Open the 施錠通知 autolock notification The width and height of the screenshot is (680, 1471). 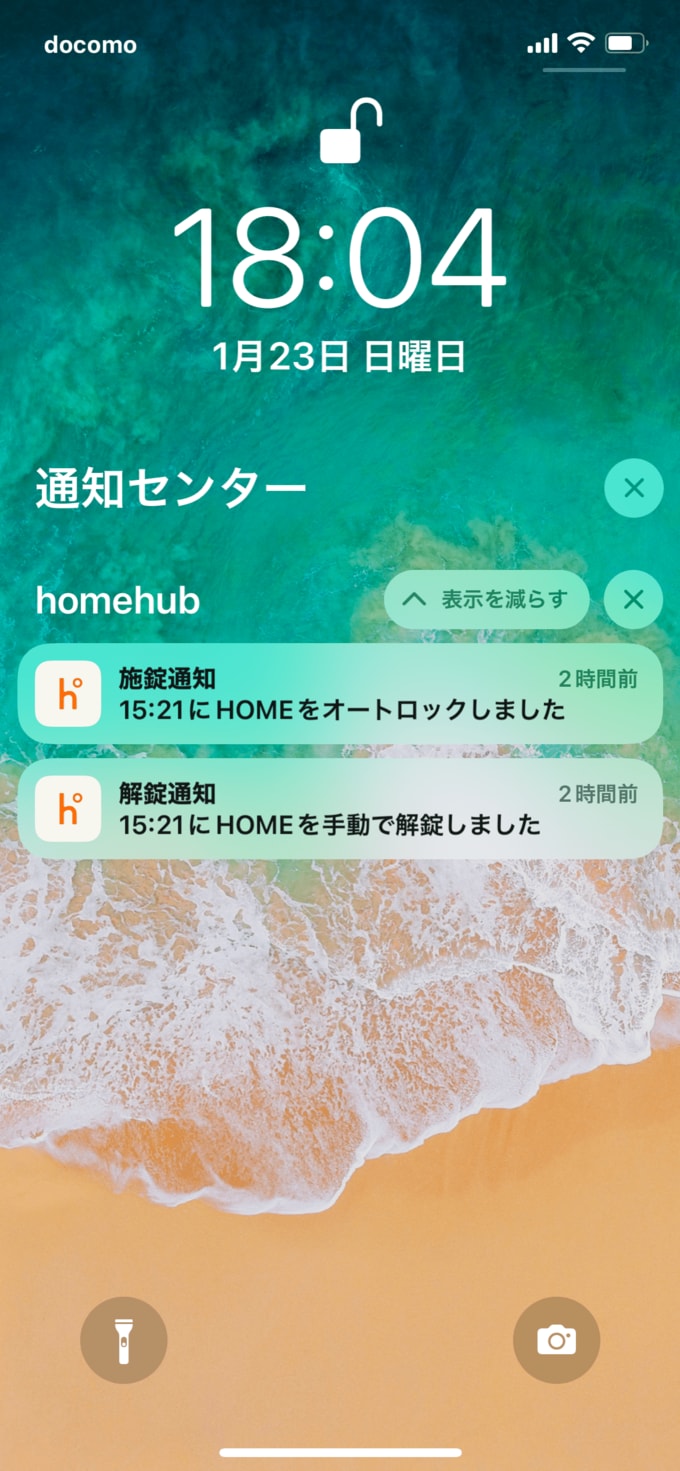[x=340, y=694]
